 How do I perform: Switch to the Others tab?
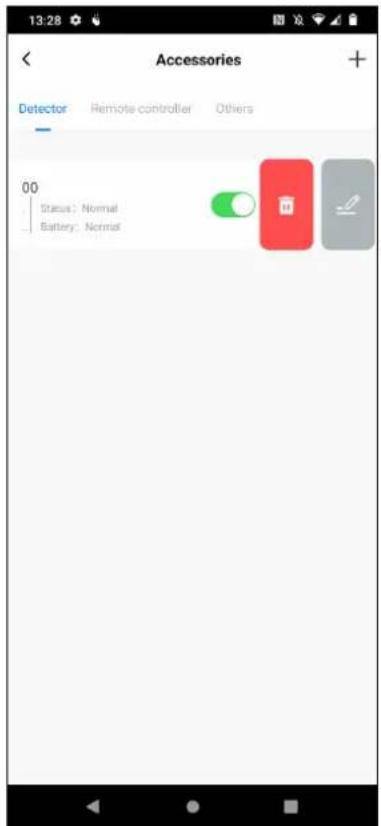[234, 109]
